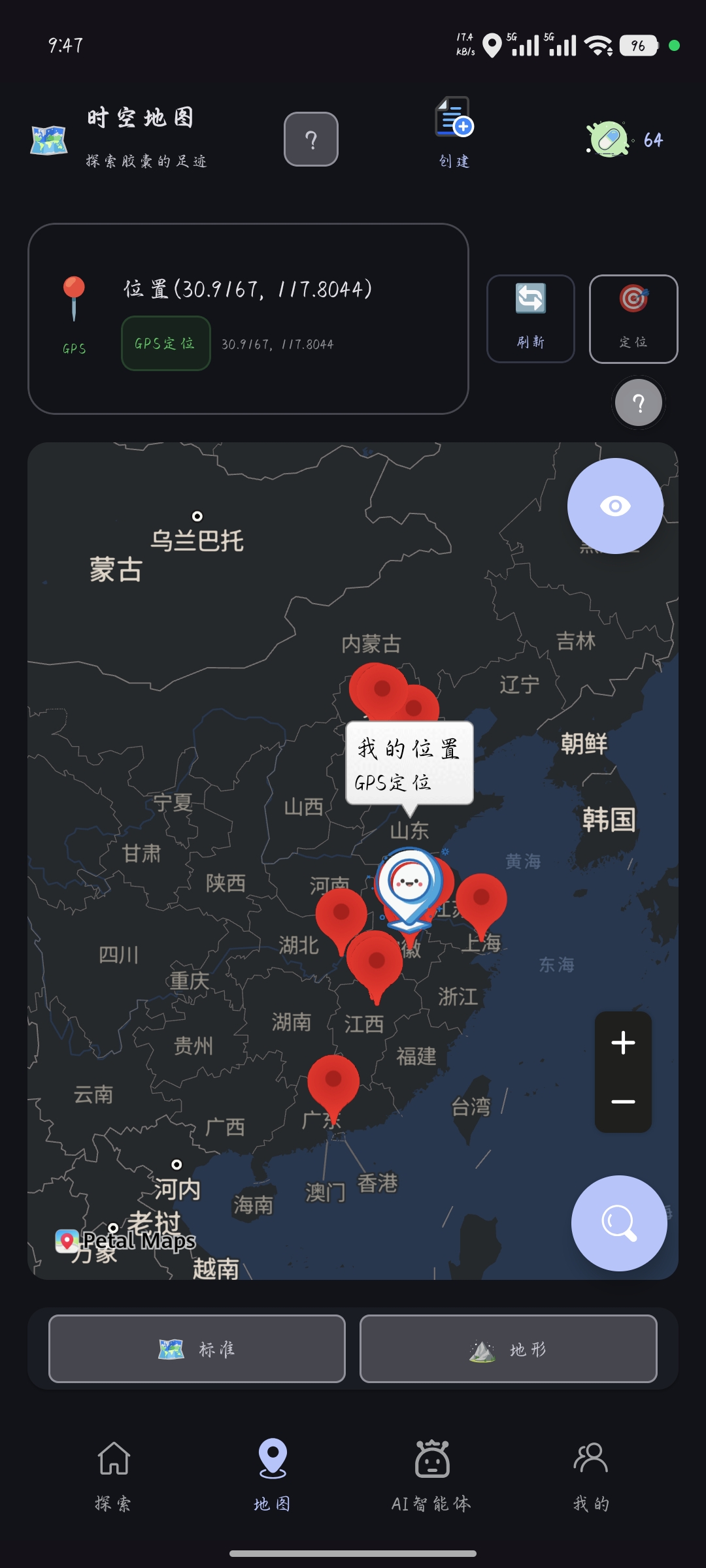The width and height of the screenshot is (706, 1568).
Task: Tap the 刷新 refresh button
Action: coord(530,318)
